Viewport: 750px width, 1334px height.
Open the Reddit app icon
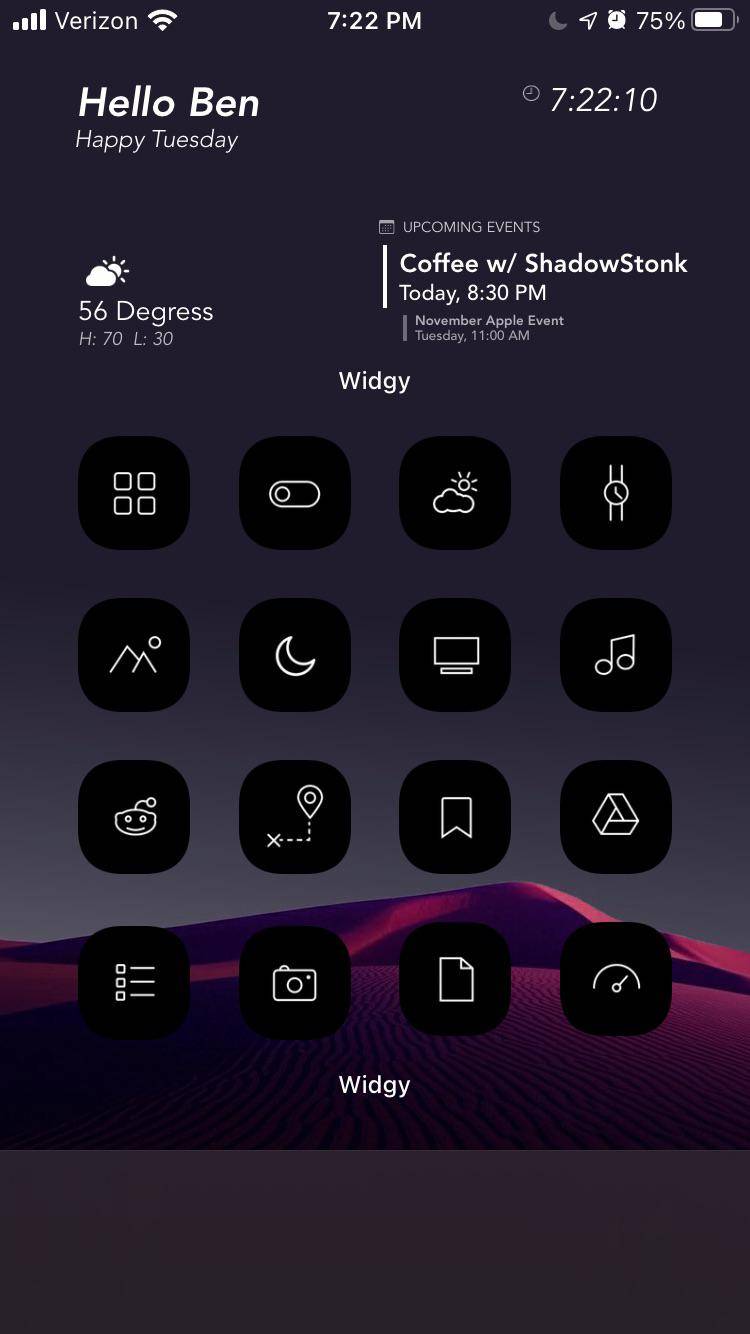click(x=134, y=816)
